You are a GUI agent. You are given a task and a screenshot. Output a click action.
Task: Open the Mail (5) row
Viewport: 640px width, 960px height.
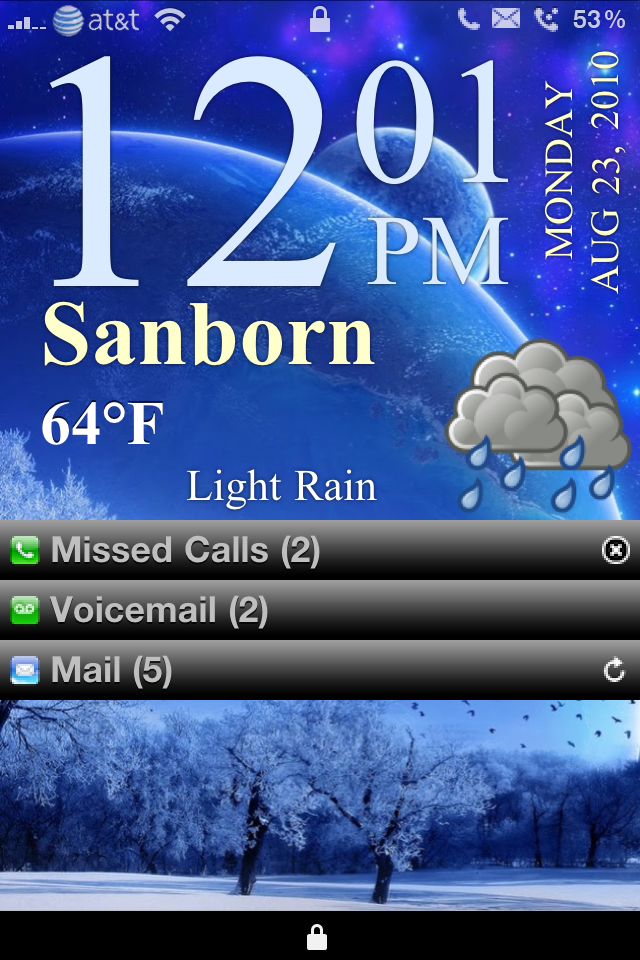click(x=112, y=670)
